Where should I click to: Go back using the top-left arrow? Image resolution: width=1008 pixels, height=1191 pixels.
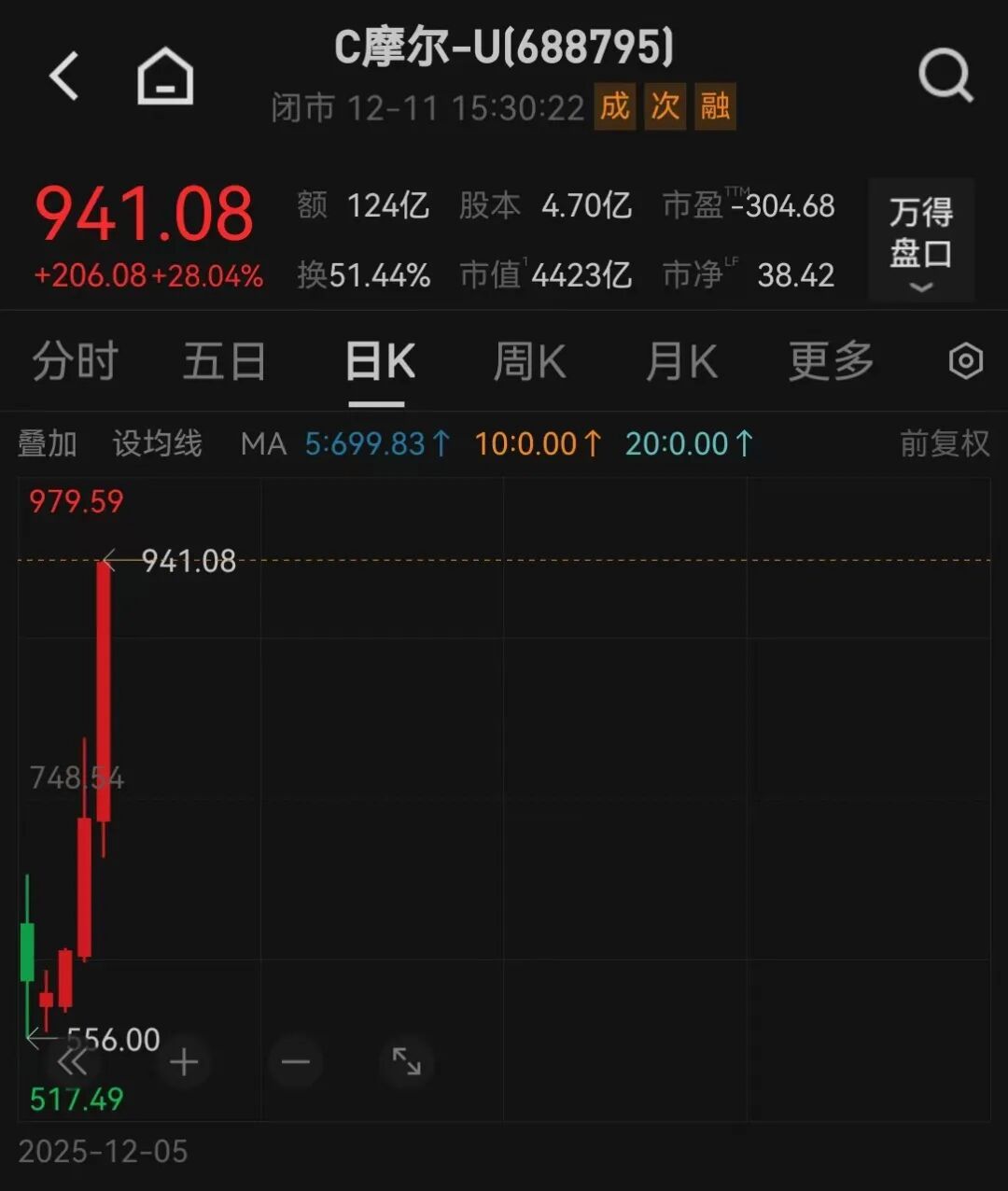tap(64, 76)
